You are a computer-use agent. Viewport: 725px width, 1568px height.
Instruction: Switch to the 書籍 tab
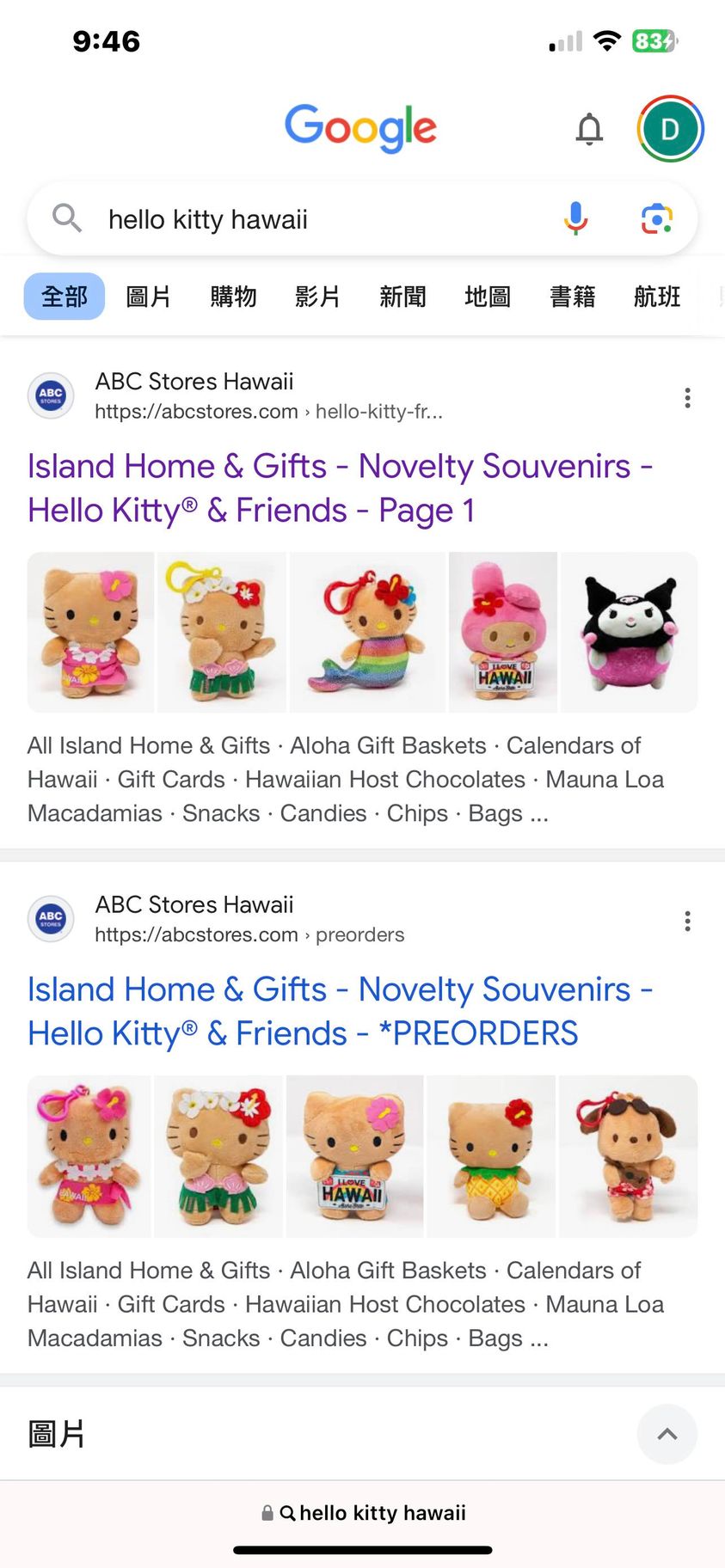point(572,297)
